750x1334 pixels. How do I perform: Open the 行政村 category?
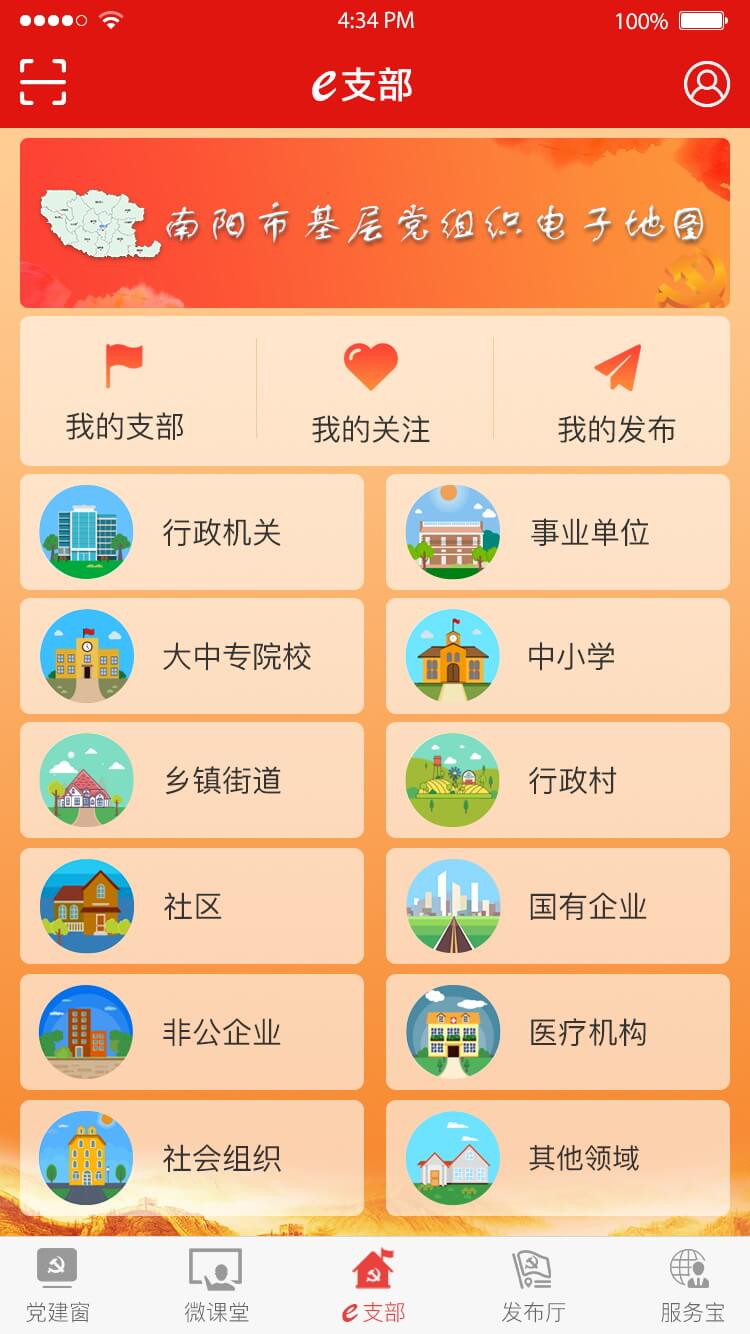tap(558, 780)
